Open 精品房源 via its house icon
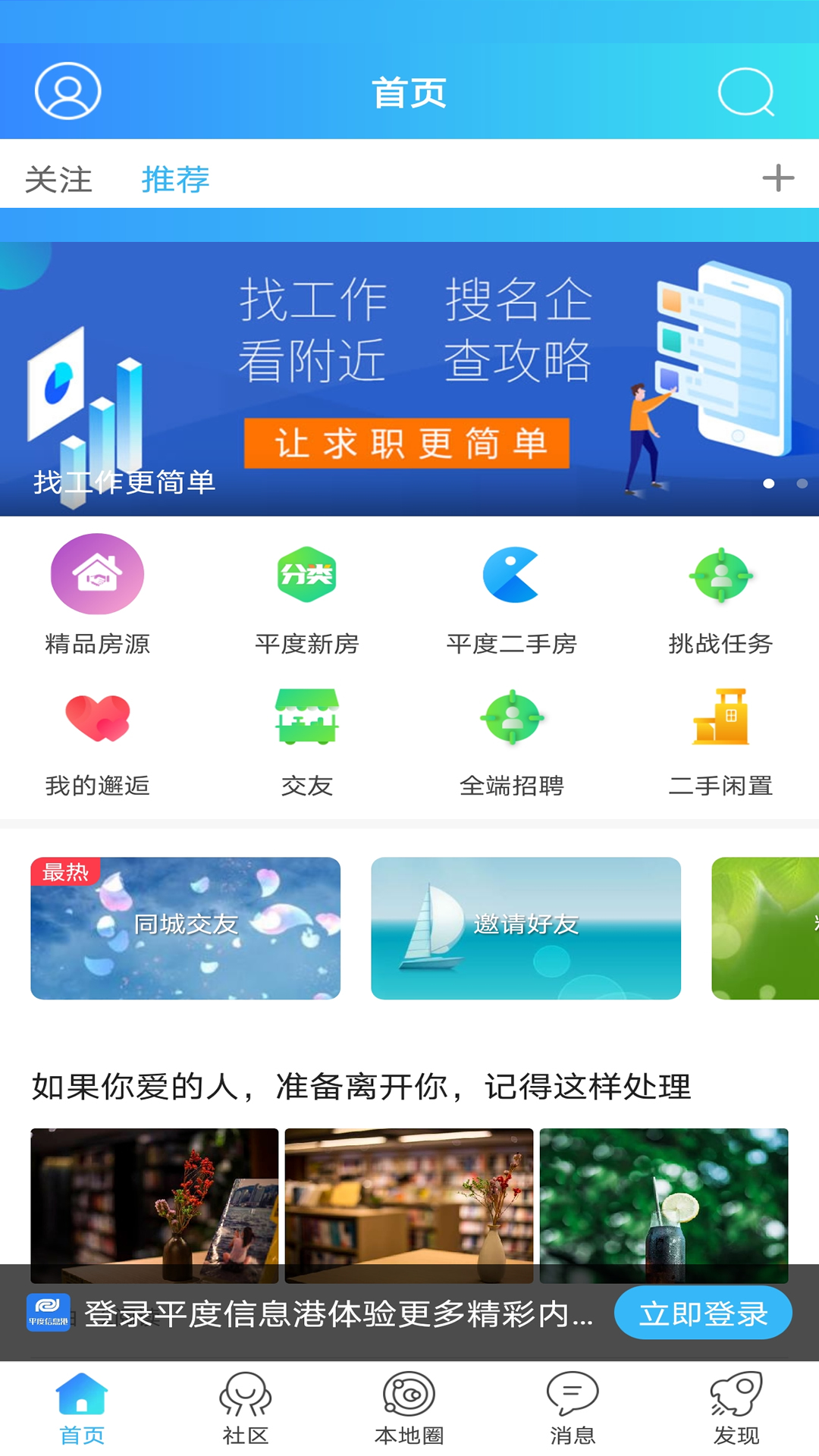Screen dimensions: 819x1456 click(x=96, y=574)
